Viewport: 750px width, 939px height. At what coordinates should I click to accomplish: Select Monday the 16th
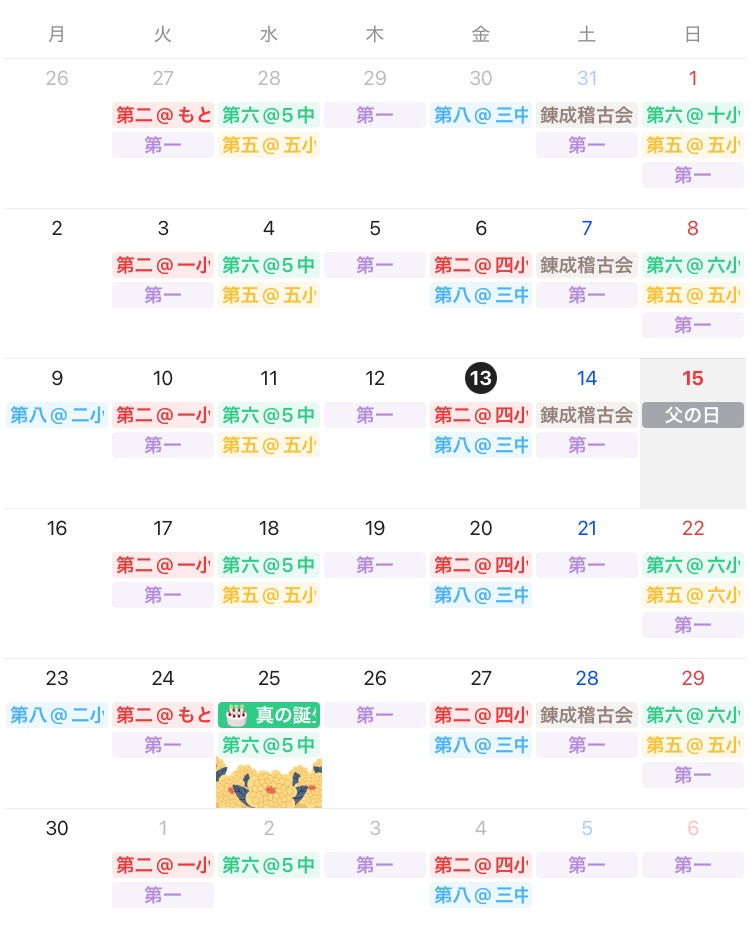57,528
